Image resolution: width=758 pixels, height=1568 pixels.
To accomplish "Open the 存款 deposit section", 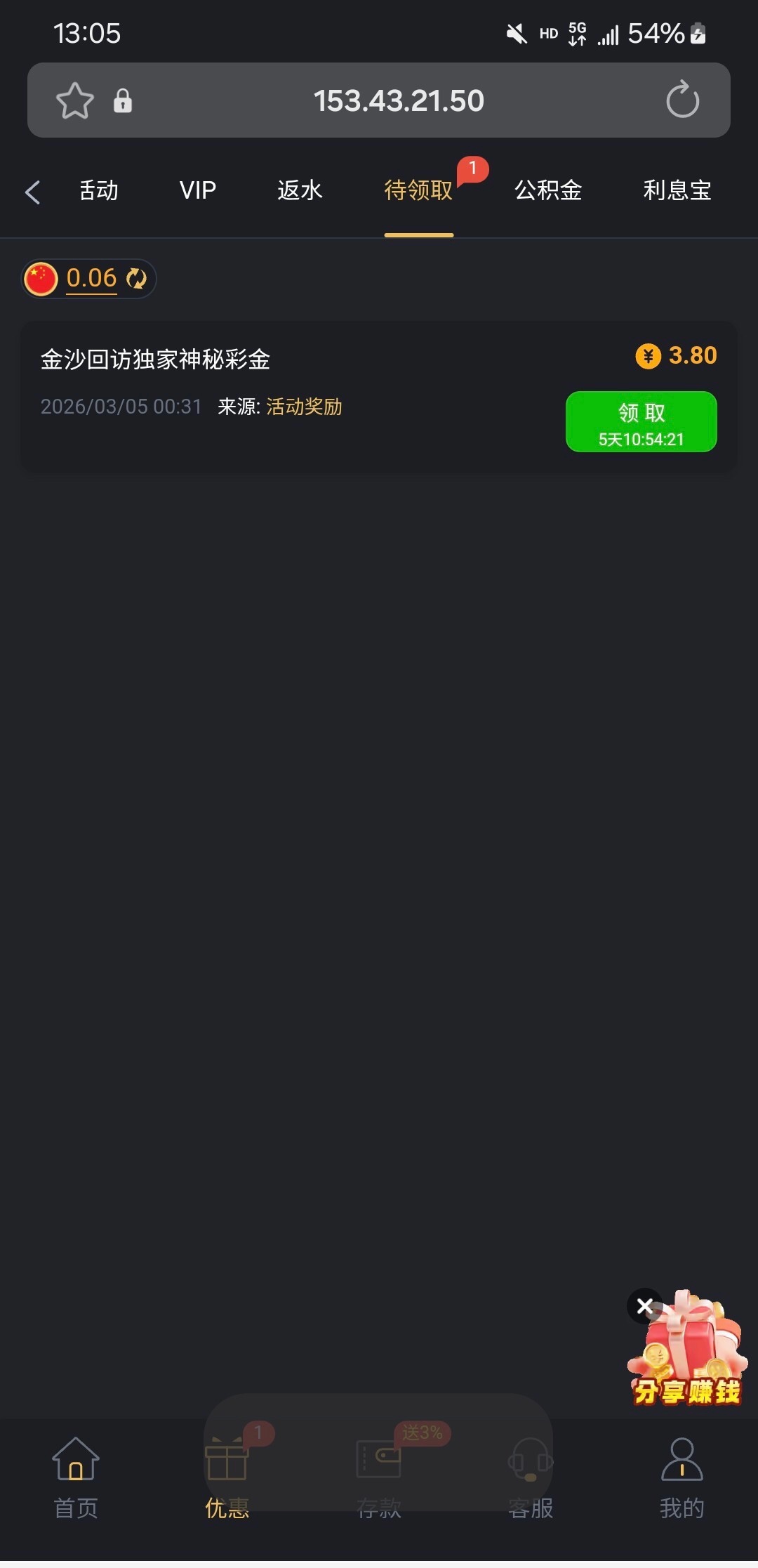I will pyautogui.click(x=379, y=1475).
